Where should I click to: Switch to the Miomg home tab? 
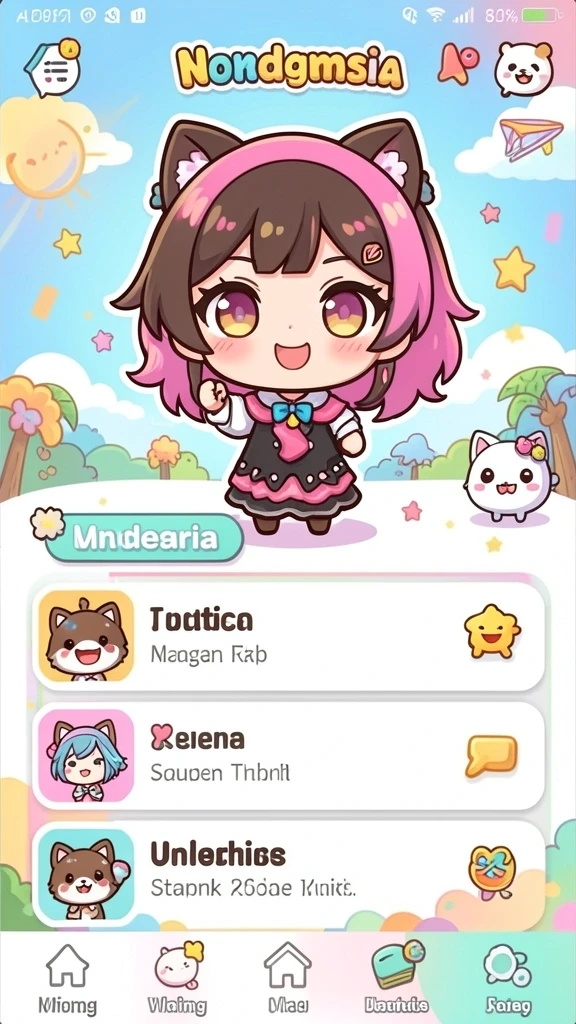coord(67,978)
